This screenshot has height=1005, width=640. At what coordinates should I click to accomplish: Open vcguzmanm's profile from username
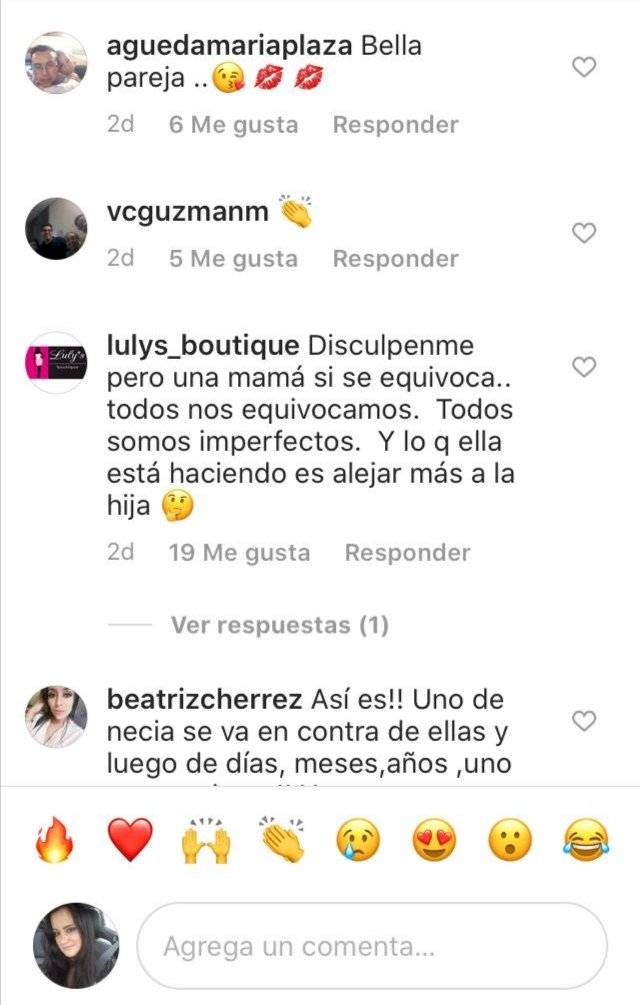coord(187,212)
